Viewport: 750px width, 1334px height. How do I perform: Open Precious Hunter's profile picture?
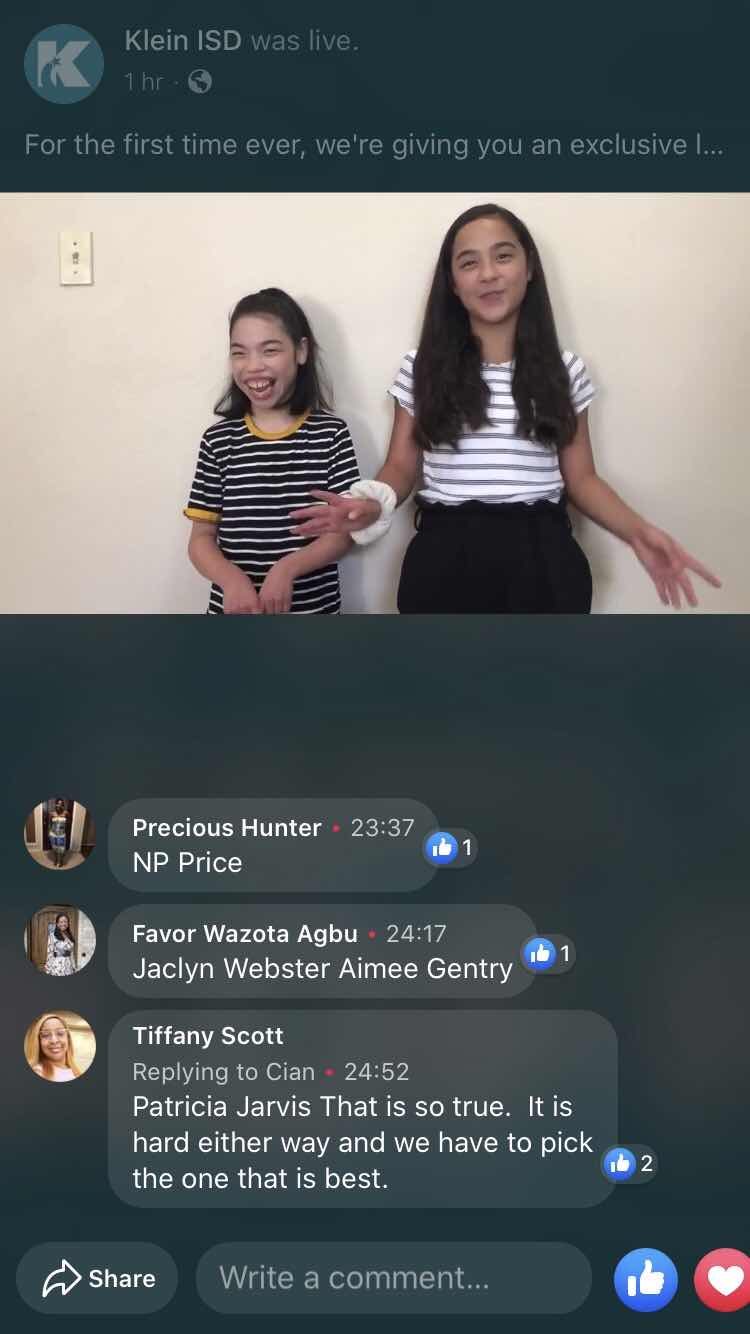point(60,834)
